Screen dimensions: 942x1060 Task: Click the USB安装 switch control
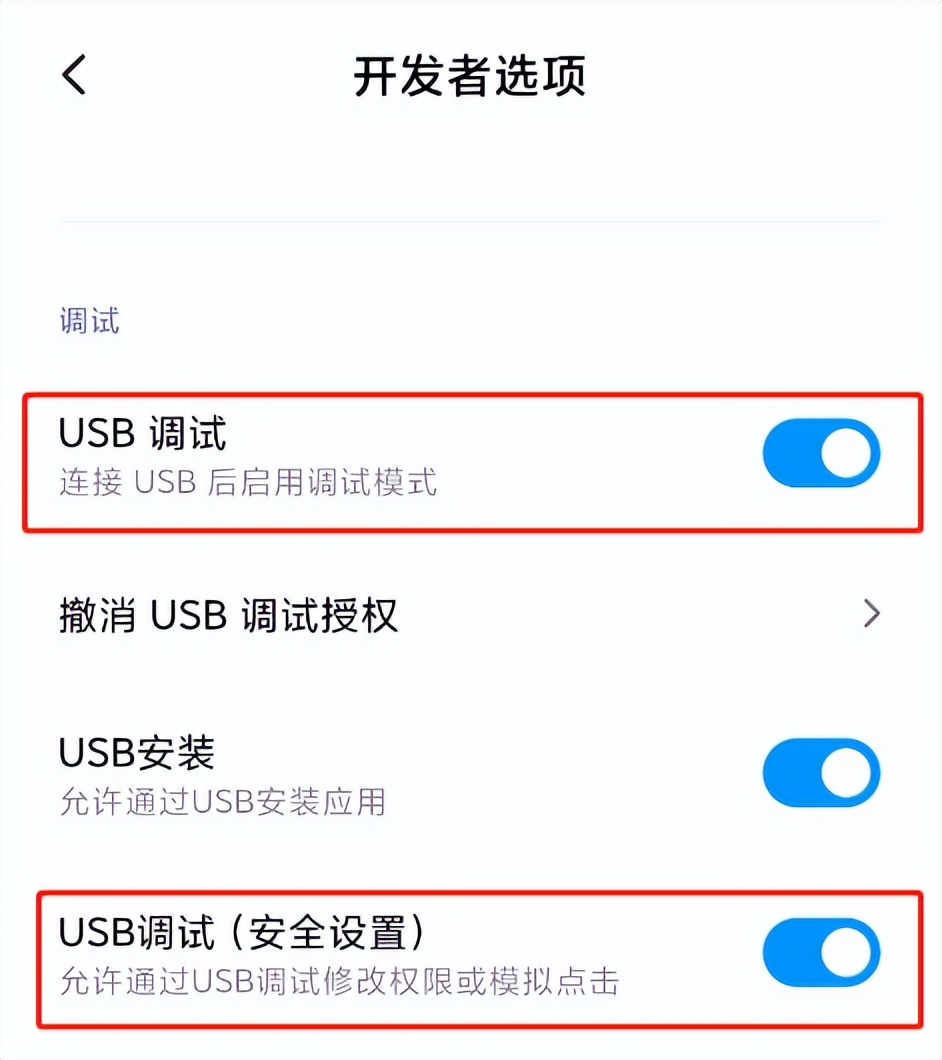point(821,772)
